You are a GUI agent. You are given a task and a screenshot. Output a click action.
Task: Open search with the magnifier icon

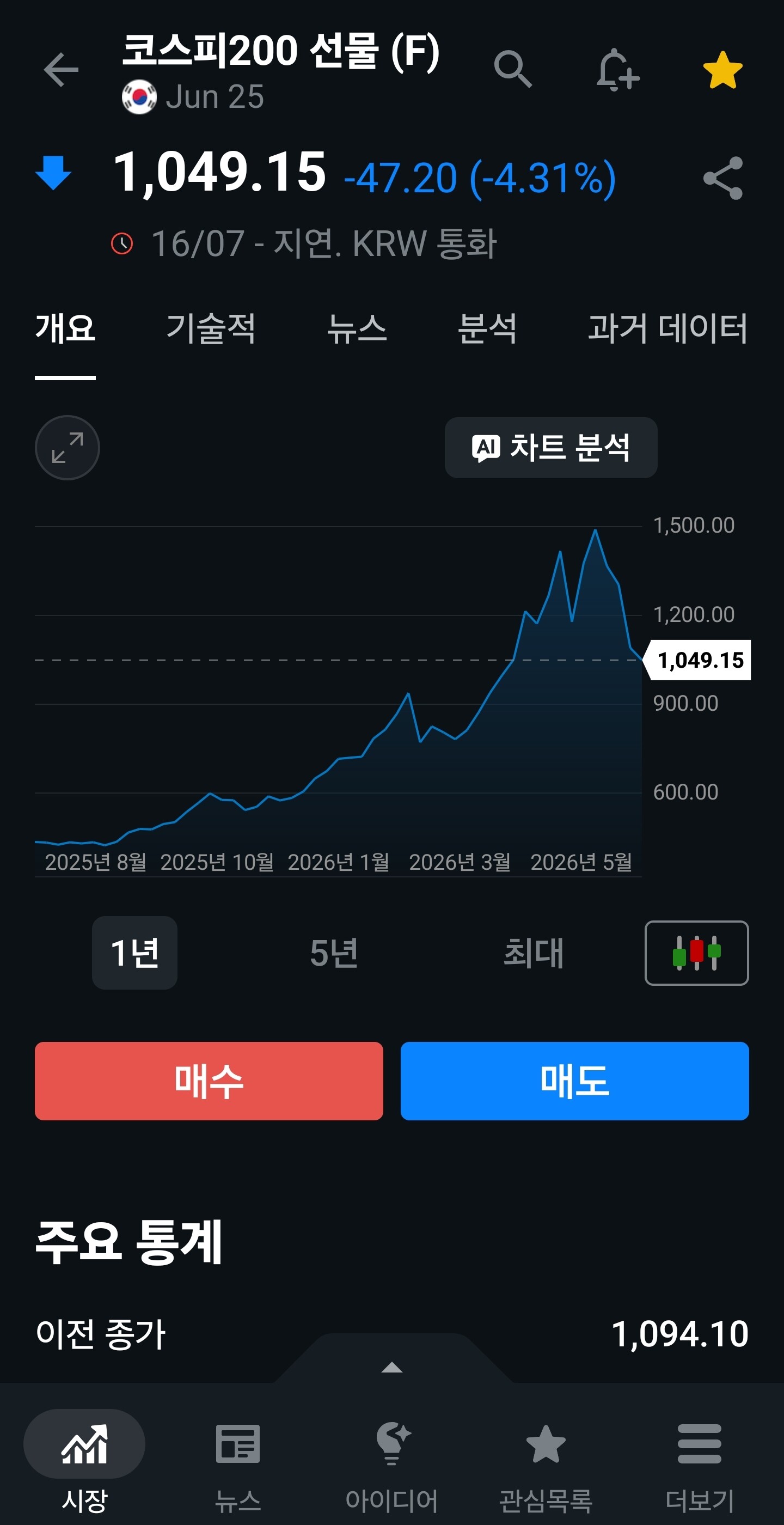point(512,69)
